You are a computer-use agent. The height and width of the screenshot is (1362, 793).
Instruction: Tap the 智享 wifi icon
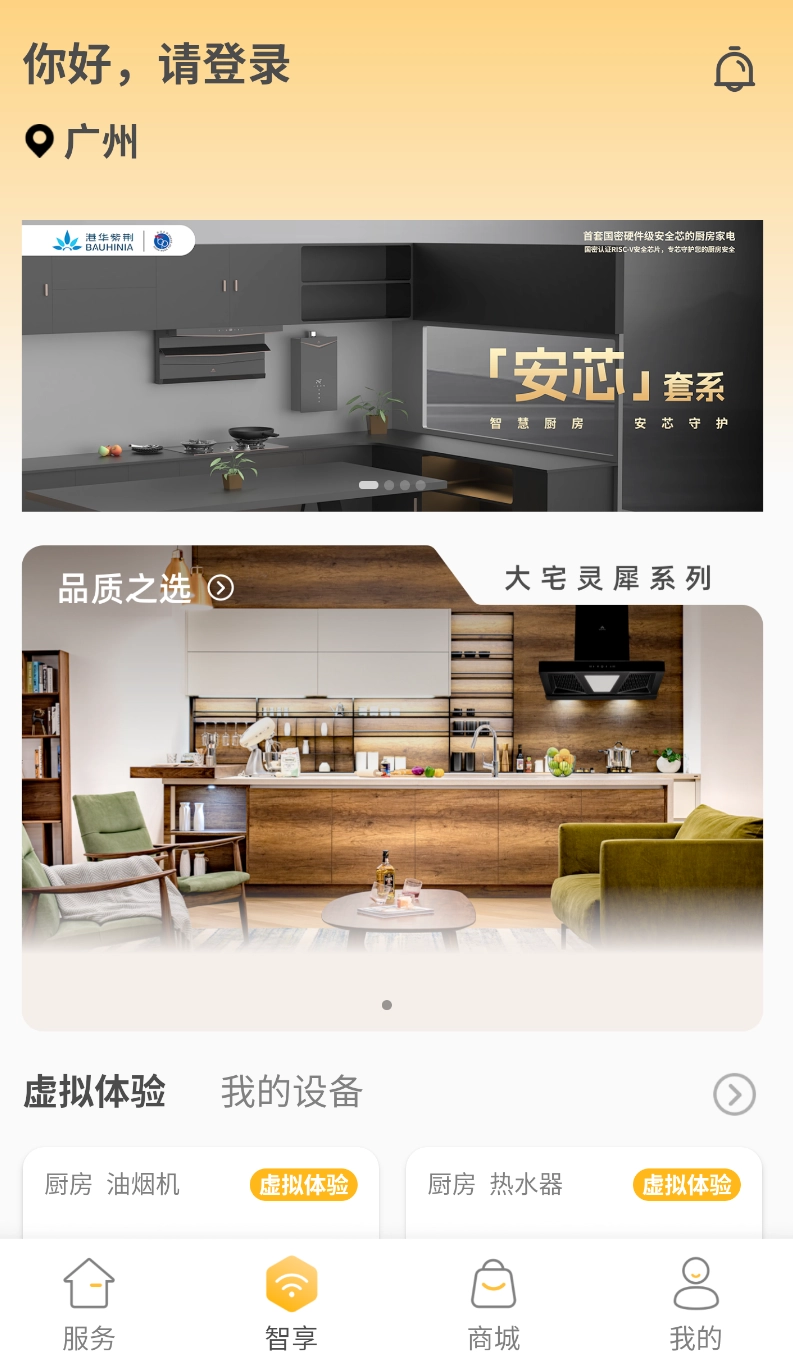pos(290,1283)
